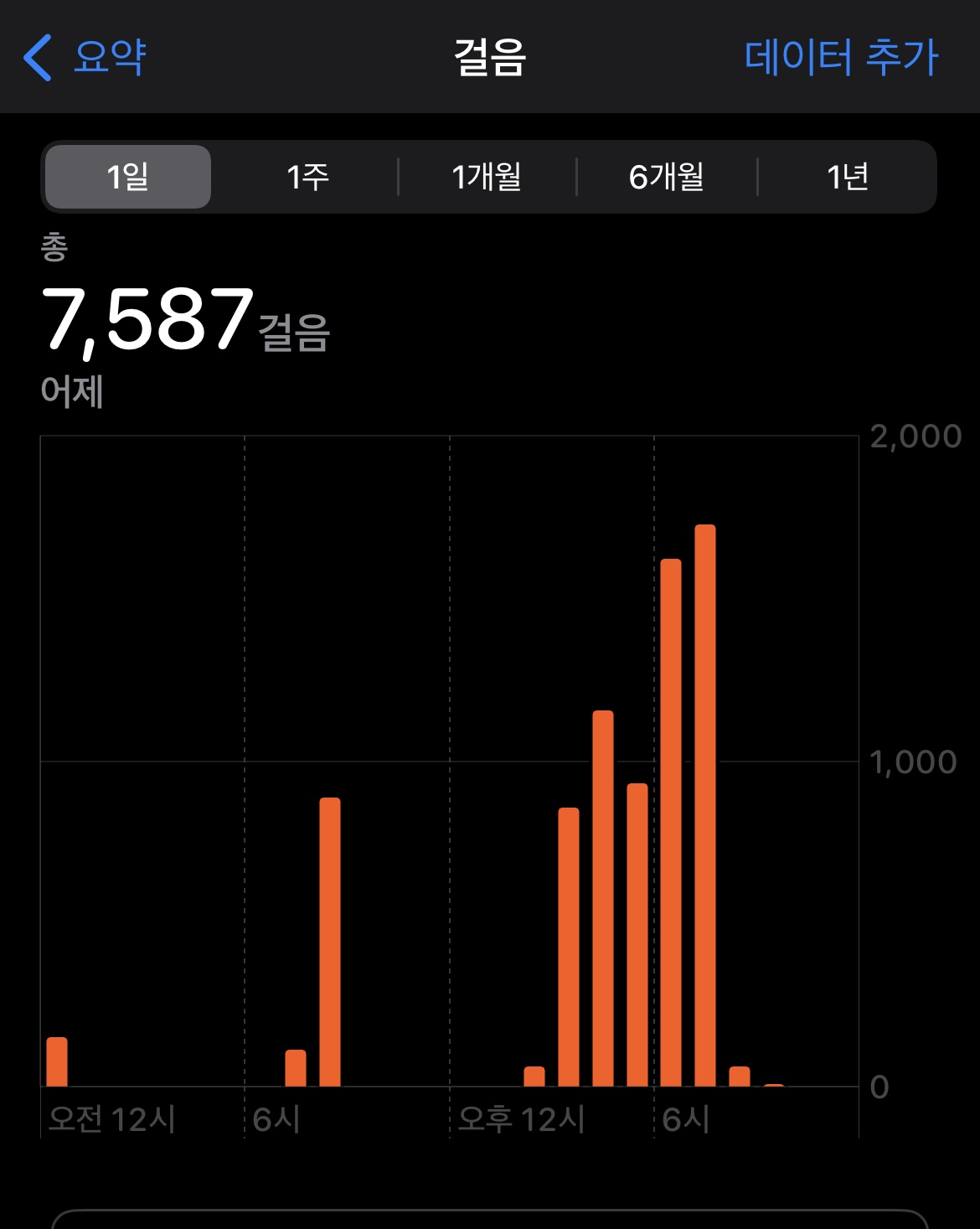Switch to the 1년 yearly view
Image resolution: width=980 pixels, height=1229 pixels.
click(847, 177)
